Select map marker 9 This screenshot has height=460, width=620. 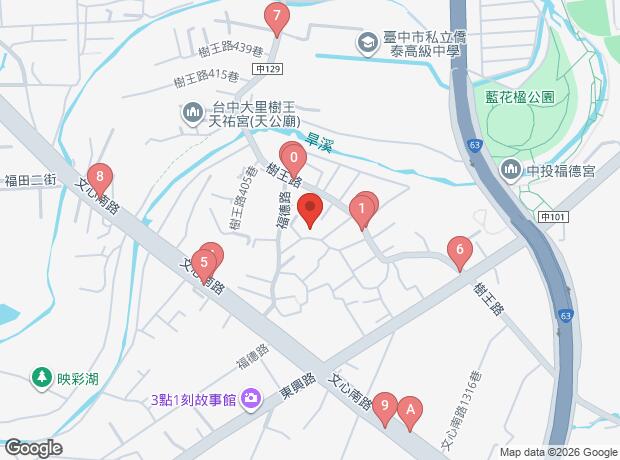(x=385, y=406)
